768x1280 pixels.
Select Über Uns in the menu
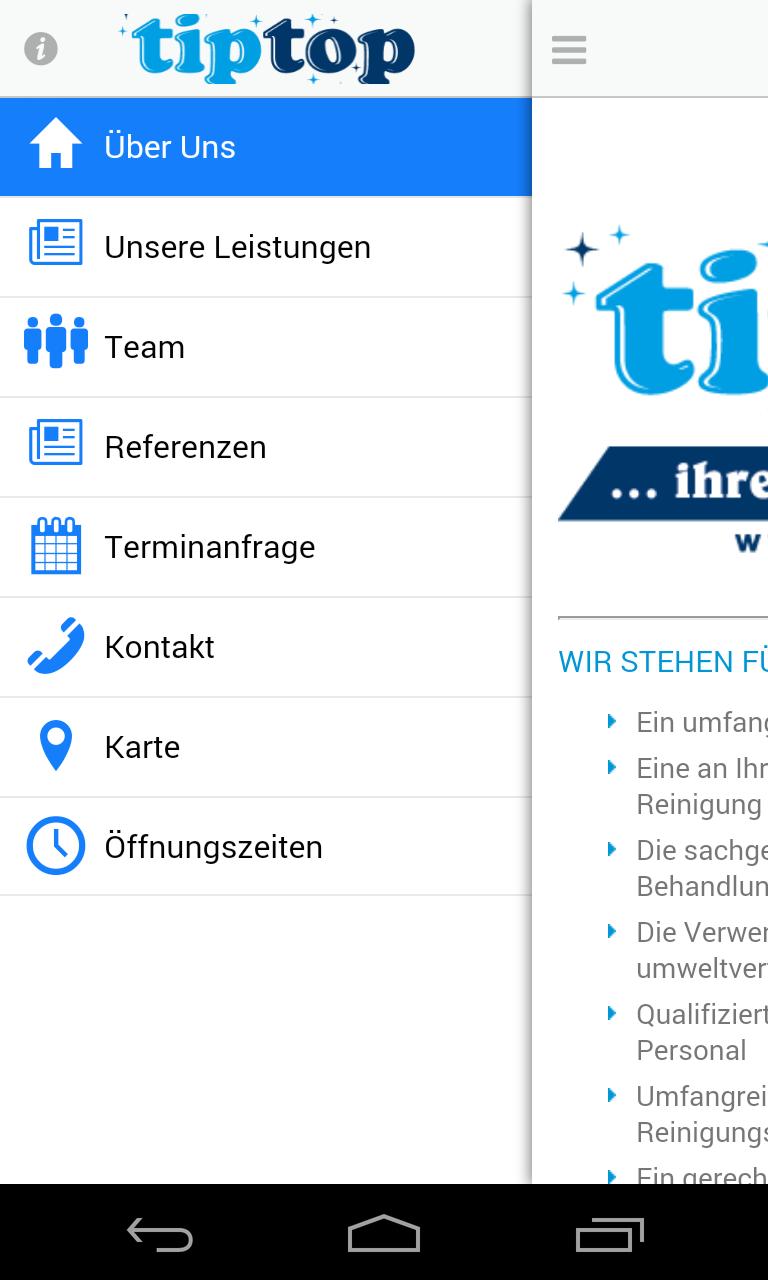pyautogui.click(x=265, y=147)
